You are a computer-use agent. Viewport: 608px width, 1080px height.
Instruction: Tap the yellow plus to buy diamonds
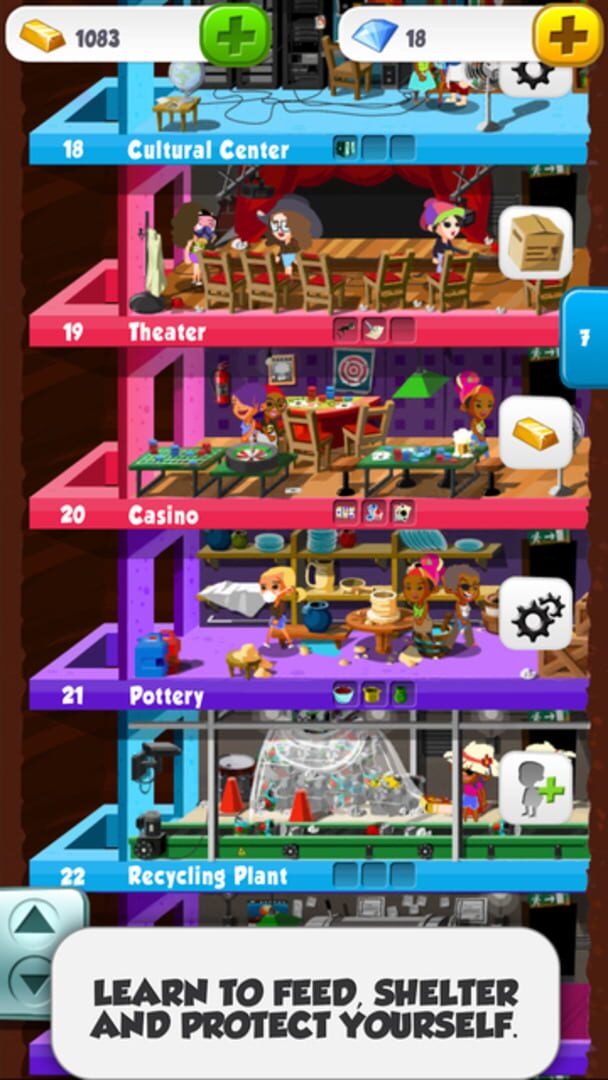pyautogui.click(x=567, y=36)
